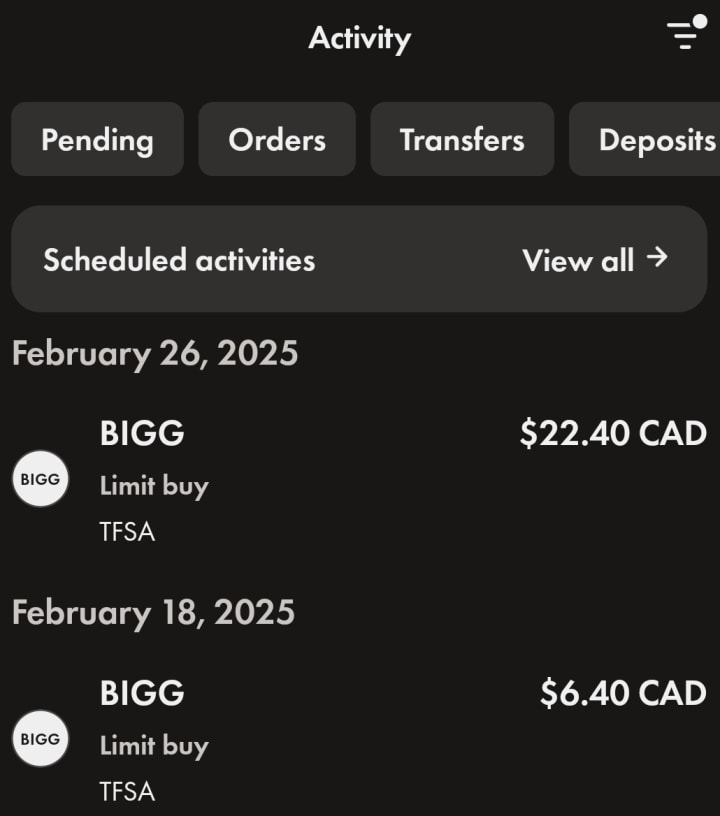This screenshot has height=816, width=720.
Task: Open the $6.40 CAD BIGG limit buy
Action: coord(359,740)
